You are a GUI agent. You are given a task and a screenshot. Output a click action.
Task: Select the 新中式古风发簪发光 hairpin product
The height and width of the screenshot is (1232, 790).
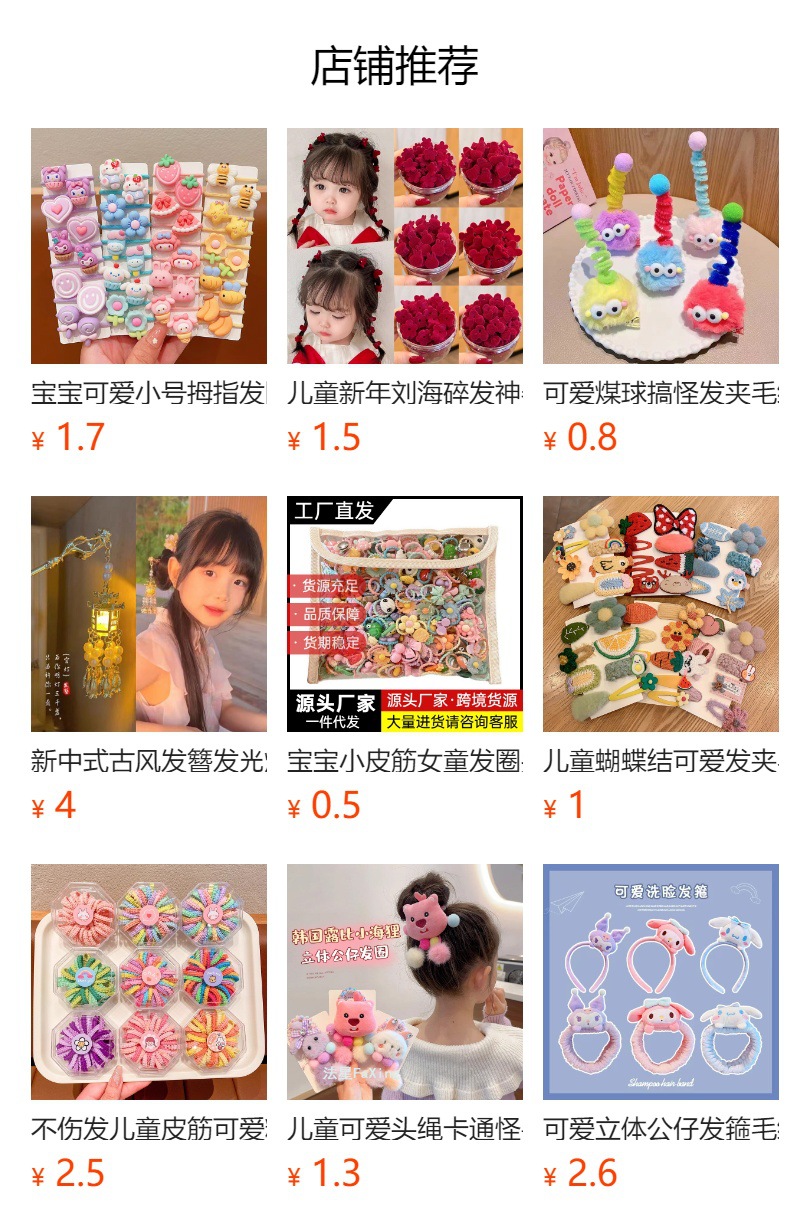pos(148,614)
